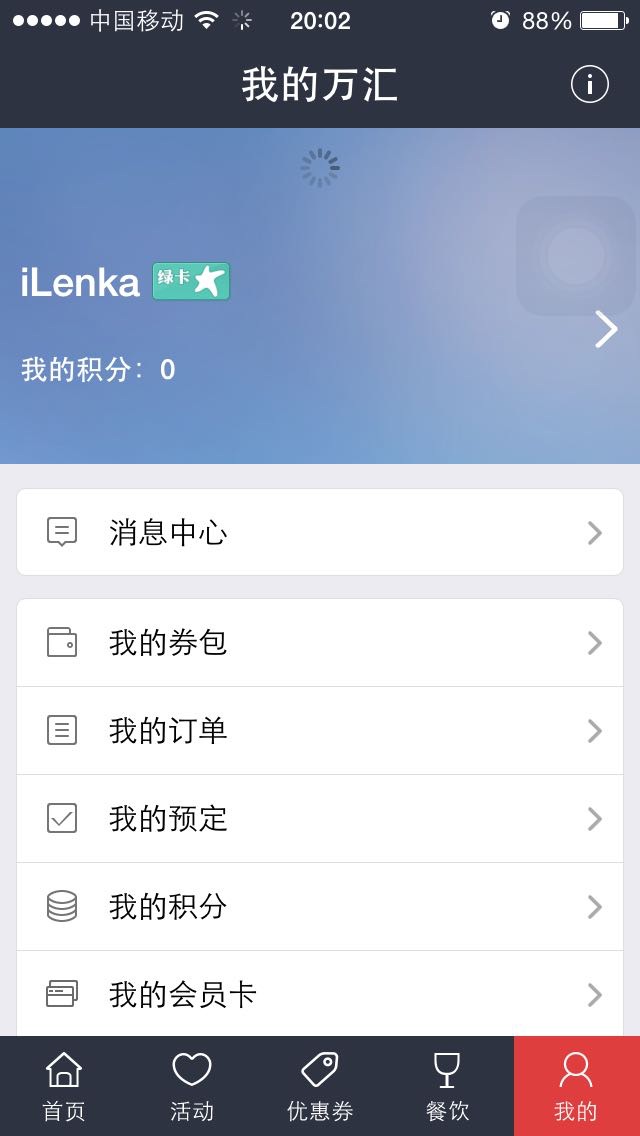Tap the profile avatar placeholder
This screenshot has width=640, height=1136.
coord(575,255)
